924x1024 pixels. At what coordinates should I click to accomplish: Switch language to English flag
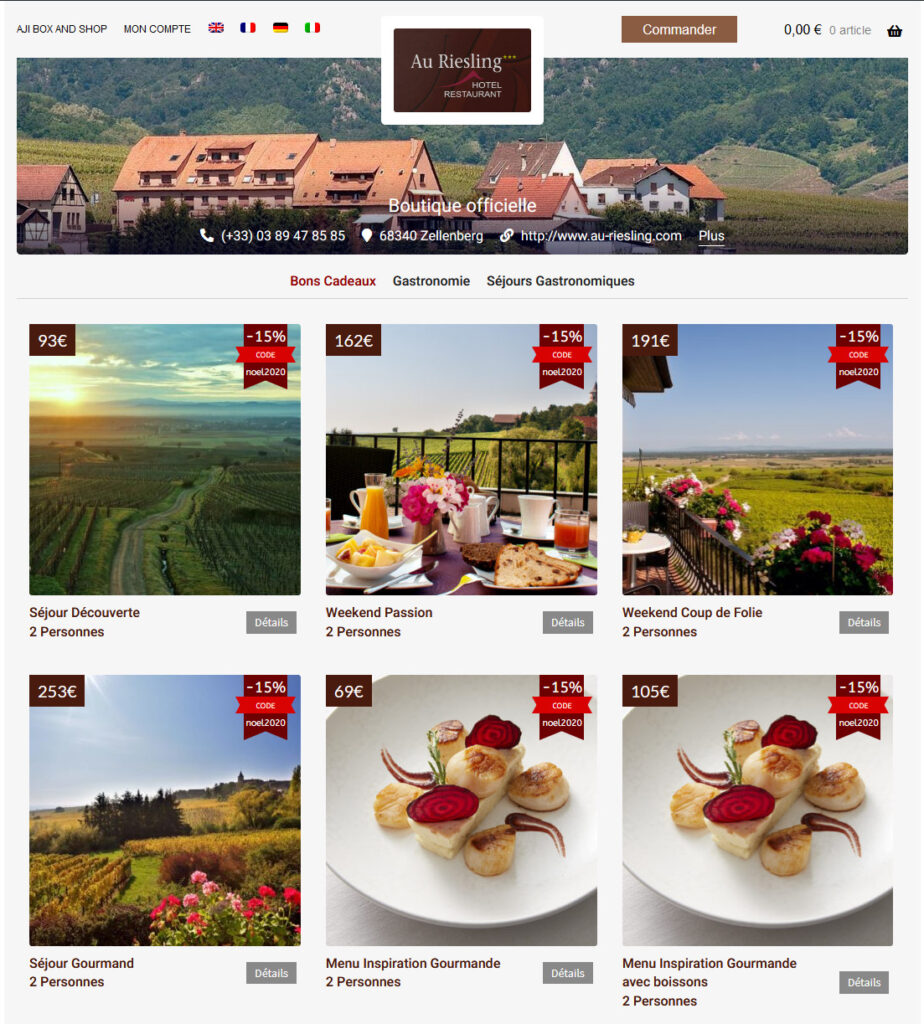click(216, 28)
